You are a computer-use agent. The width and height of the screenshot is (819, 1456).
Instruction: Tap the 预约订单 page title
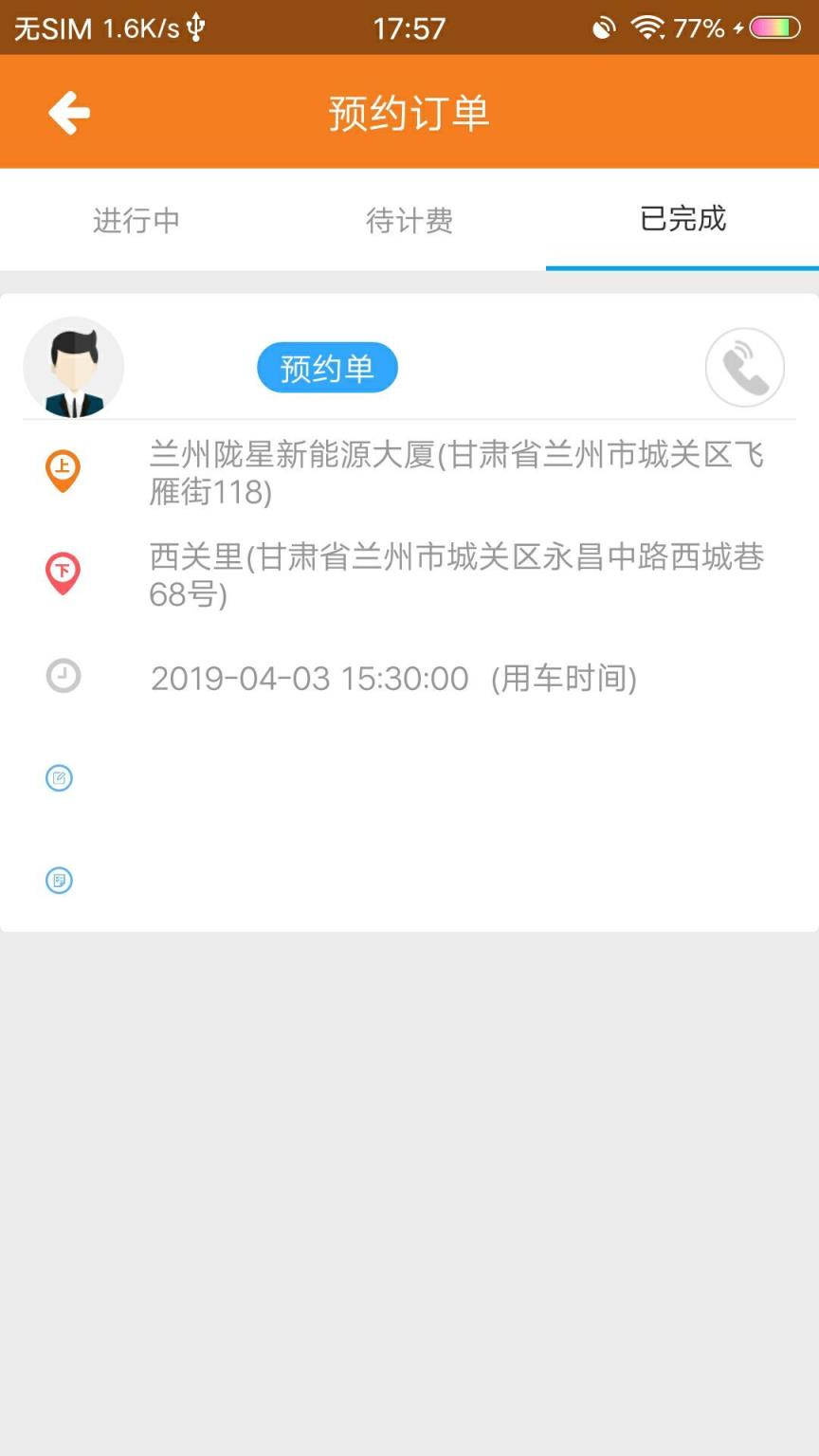point(409,111)
